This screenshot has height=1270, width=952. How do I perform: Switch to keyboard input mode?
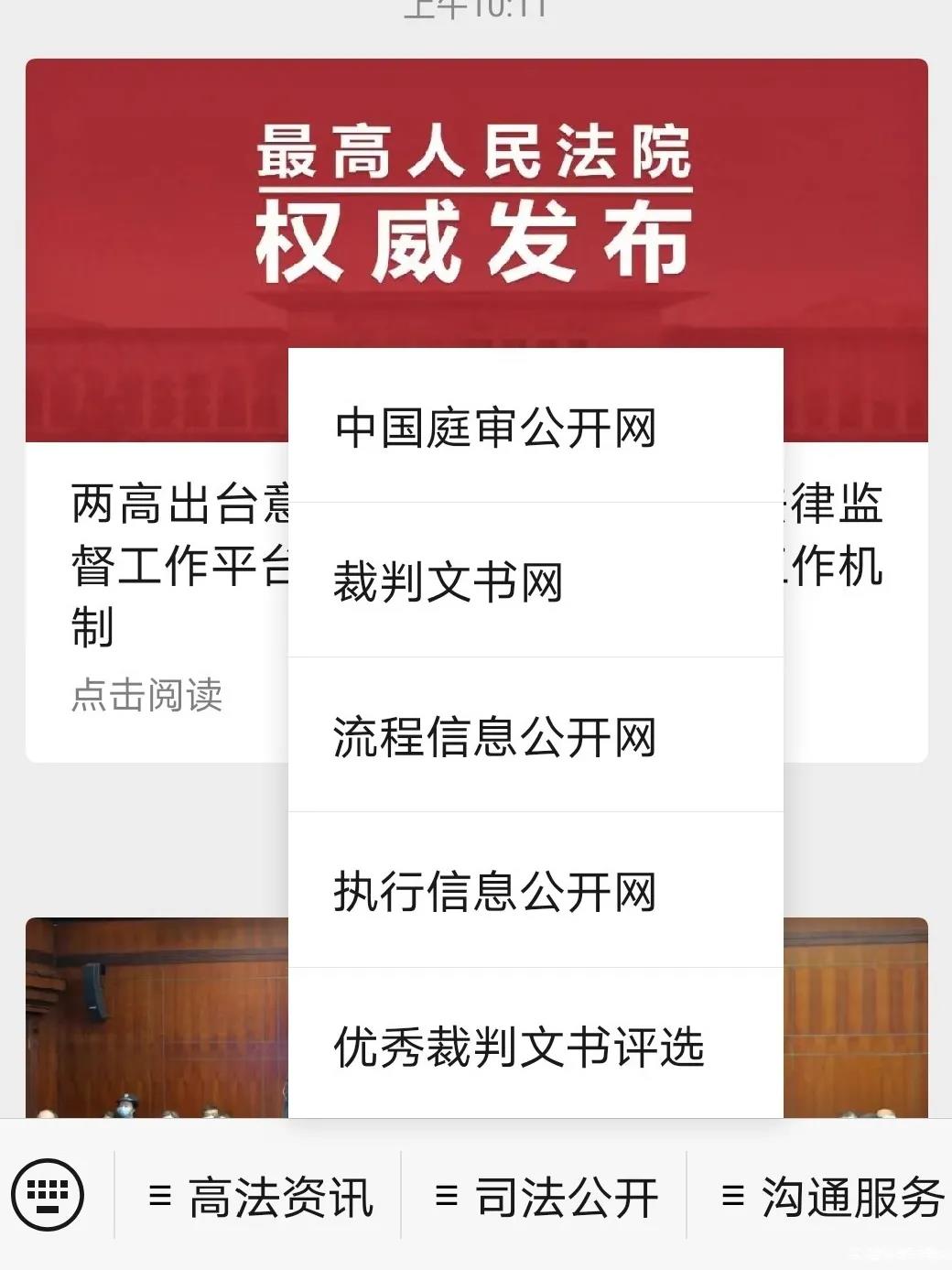(48, 1195)
